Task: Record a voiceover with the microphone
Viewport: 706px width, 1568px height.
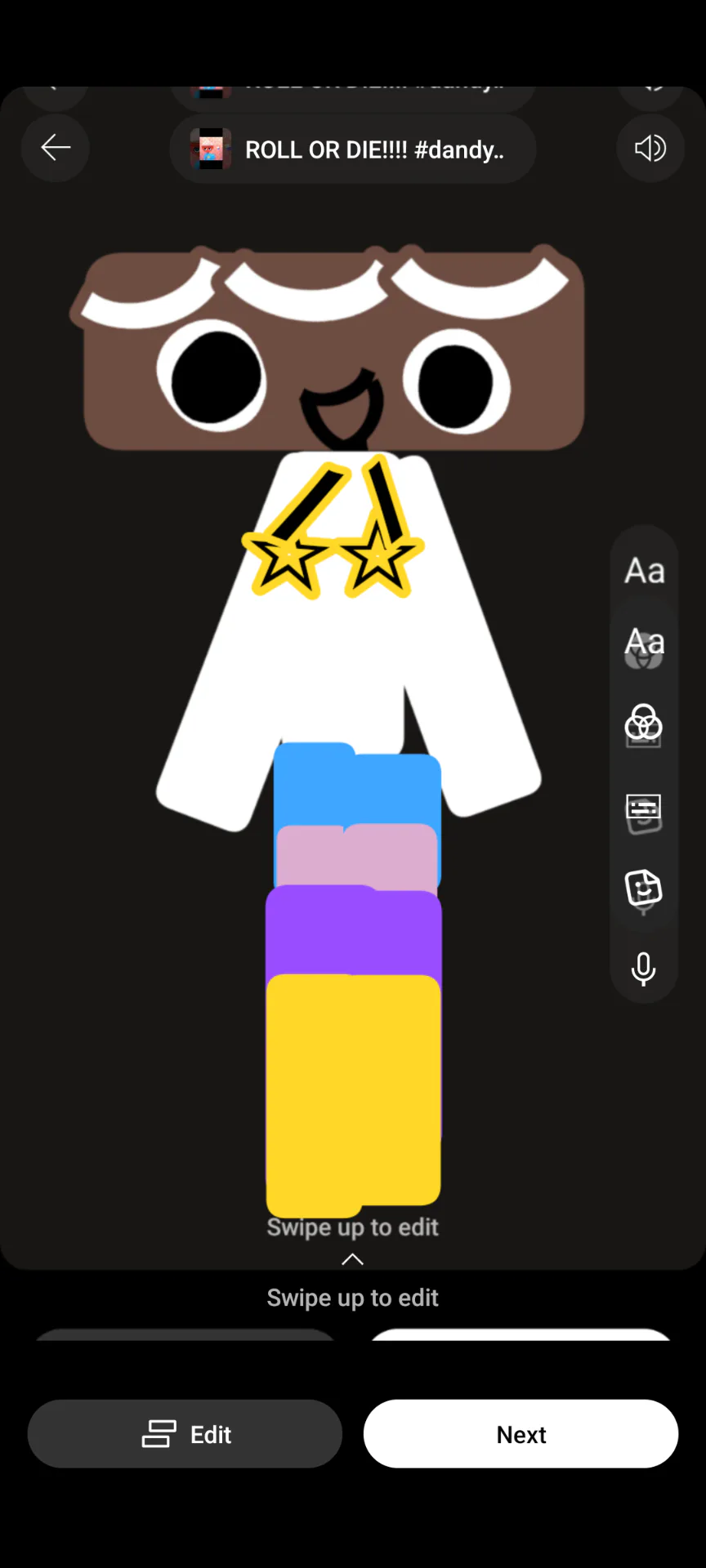Action: point(643,969)
